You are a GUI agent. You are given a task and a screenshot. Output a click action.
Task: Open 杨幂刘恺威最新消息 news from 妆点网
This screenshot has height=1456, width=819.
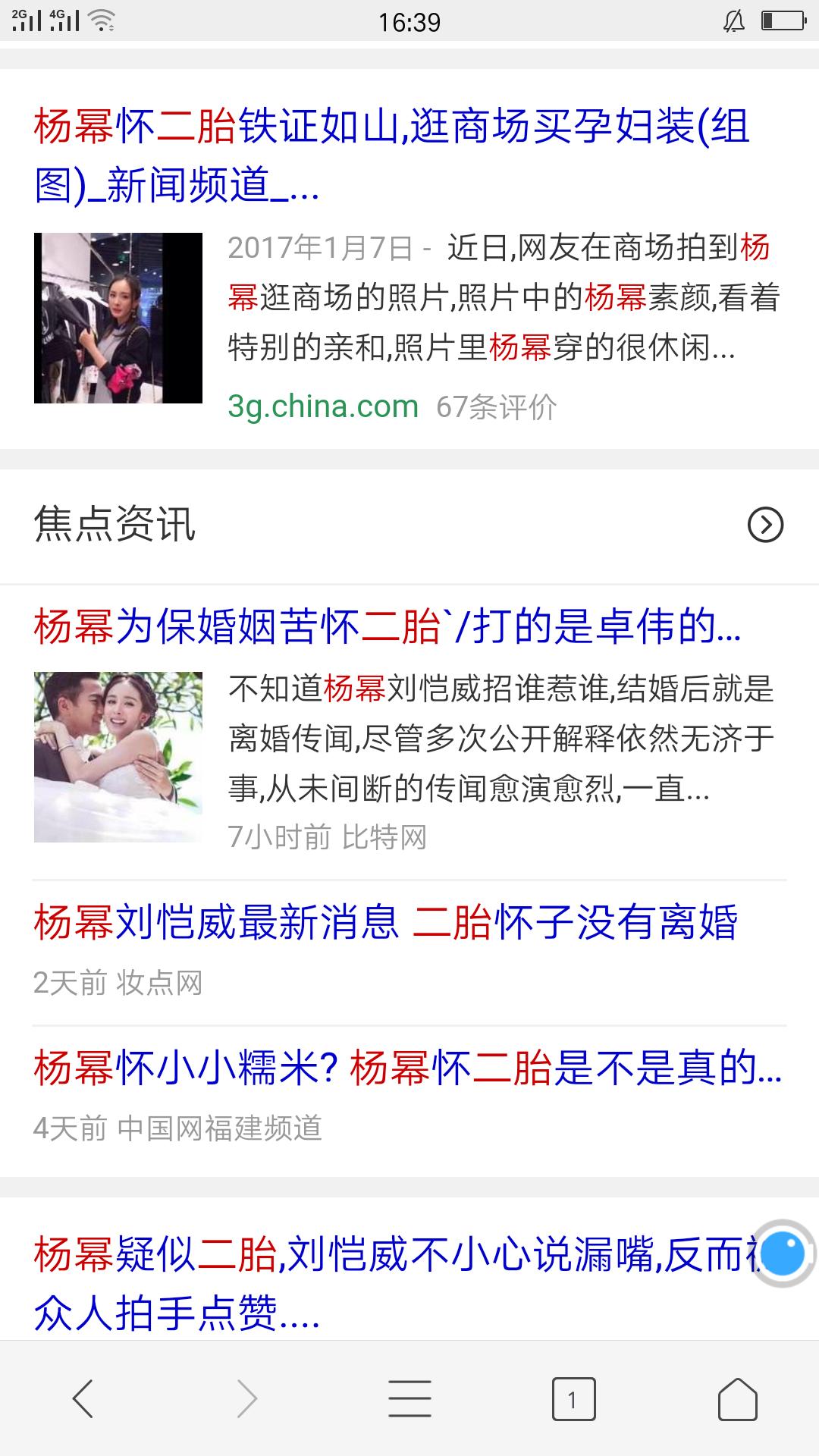tap(385, 923)
